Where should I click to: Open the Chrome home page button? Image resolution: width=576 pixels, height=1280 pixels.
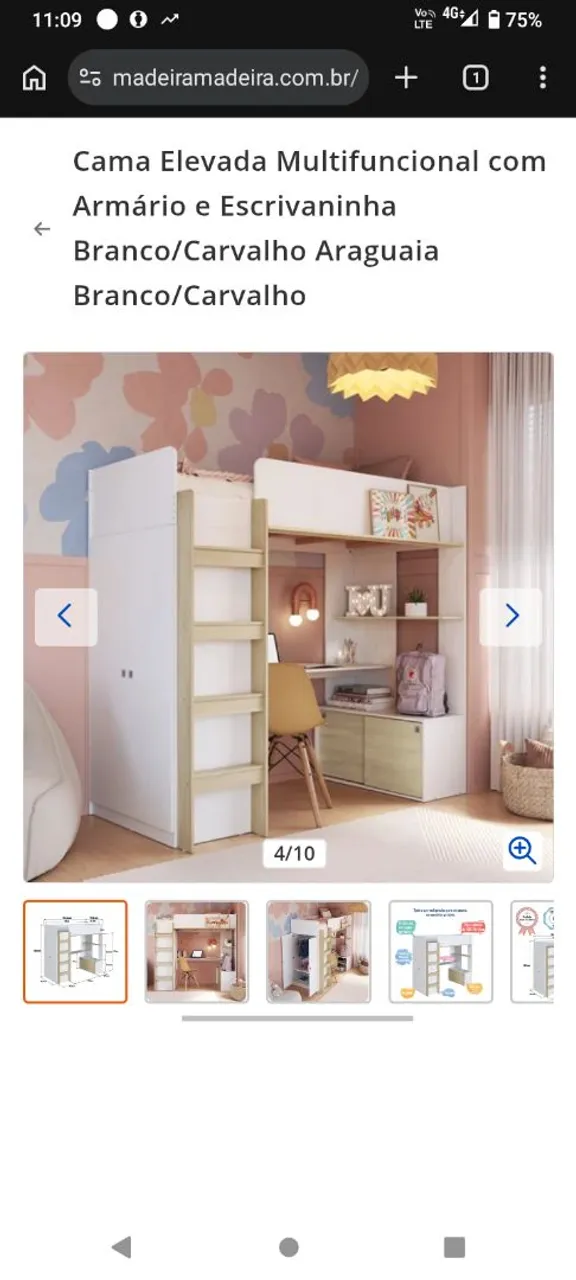(34, 78)
